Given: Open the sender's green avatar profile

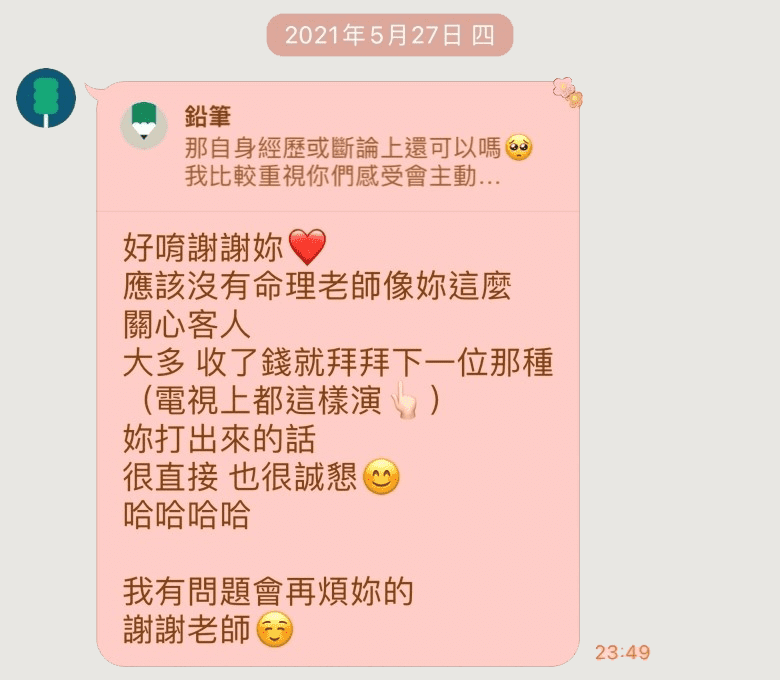Looking at the screenshot, I should pos(46,98).
